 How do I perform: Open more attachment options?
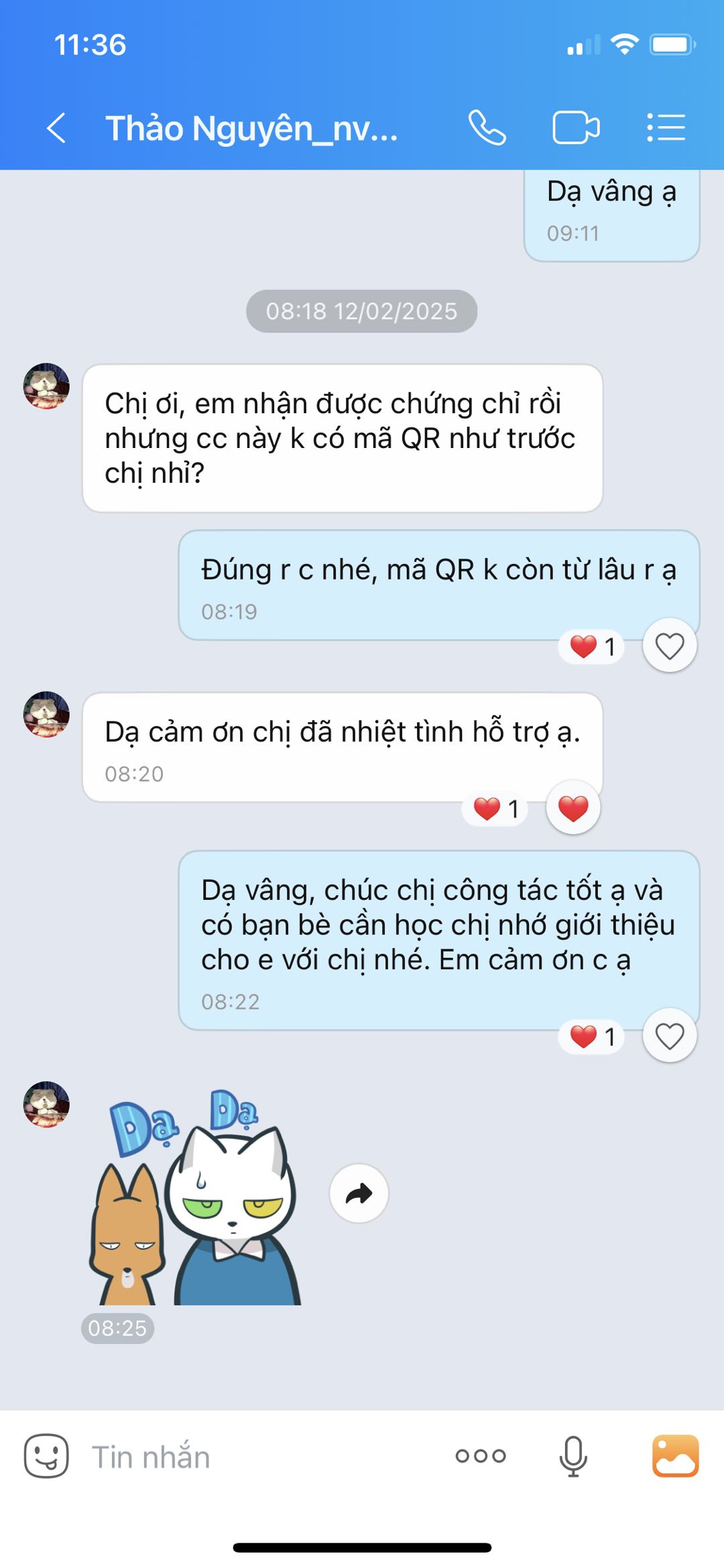pos(481,1456)
